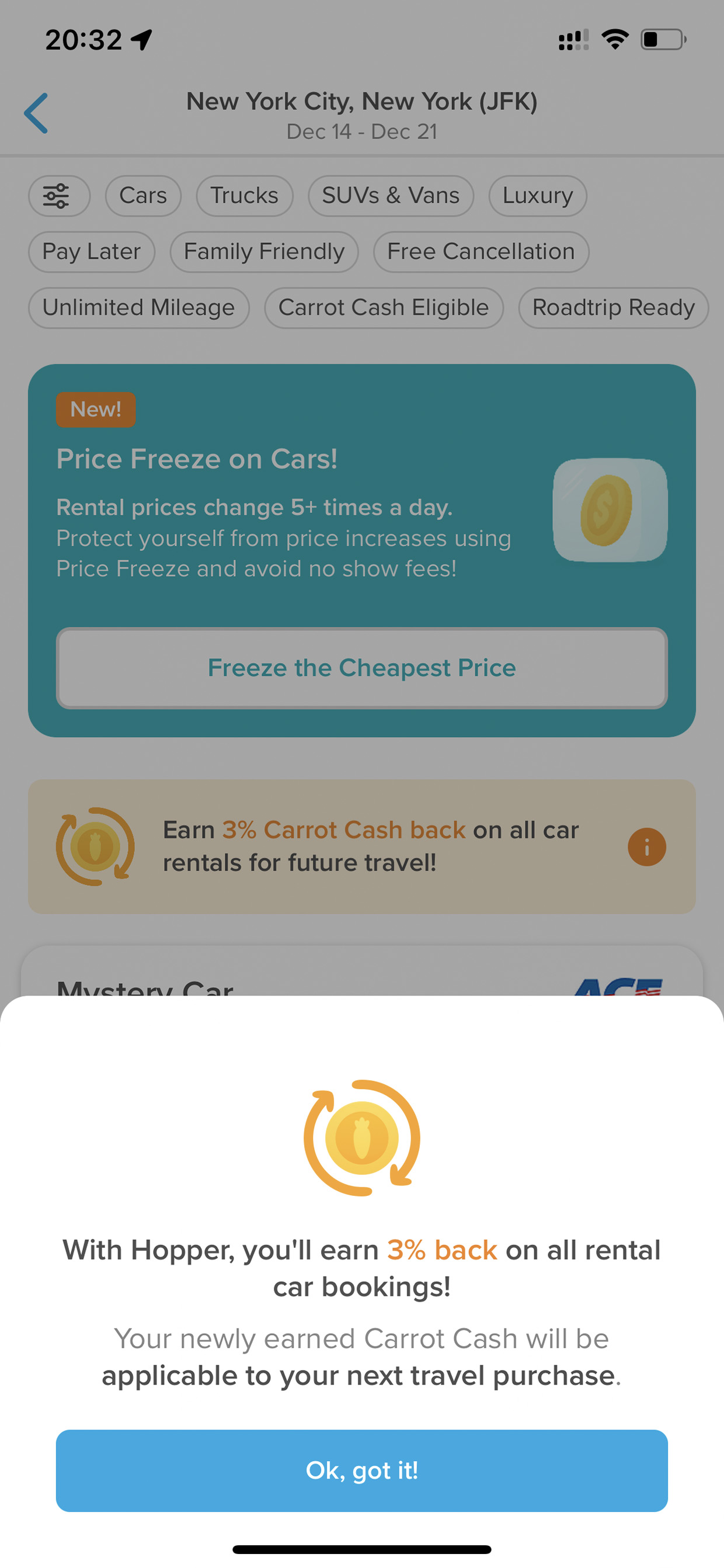
Task: Open the Mystery Car listing
Action: coord(362,972)
